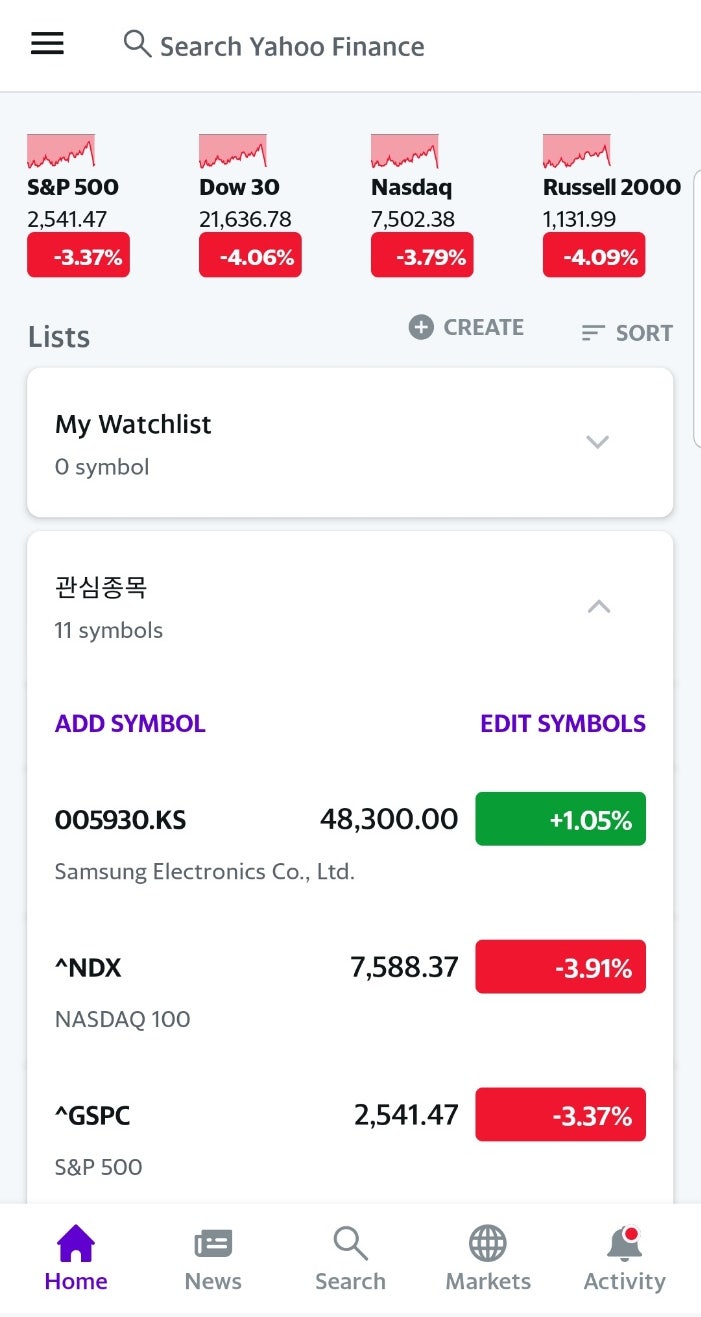This screenshot has height=1317, width=701.
Task: Switch to the News tab
Action: pos(213,1259)
